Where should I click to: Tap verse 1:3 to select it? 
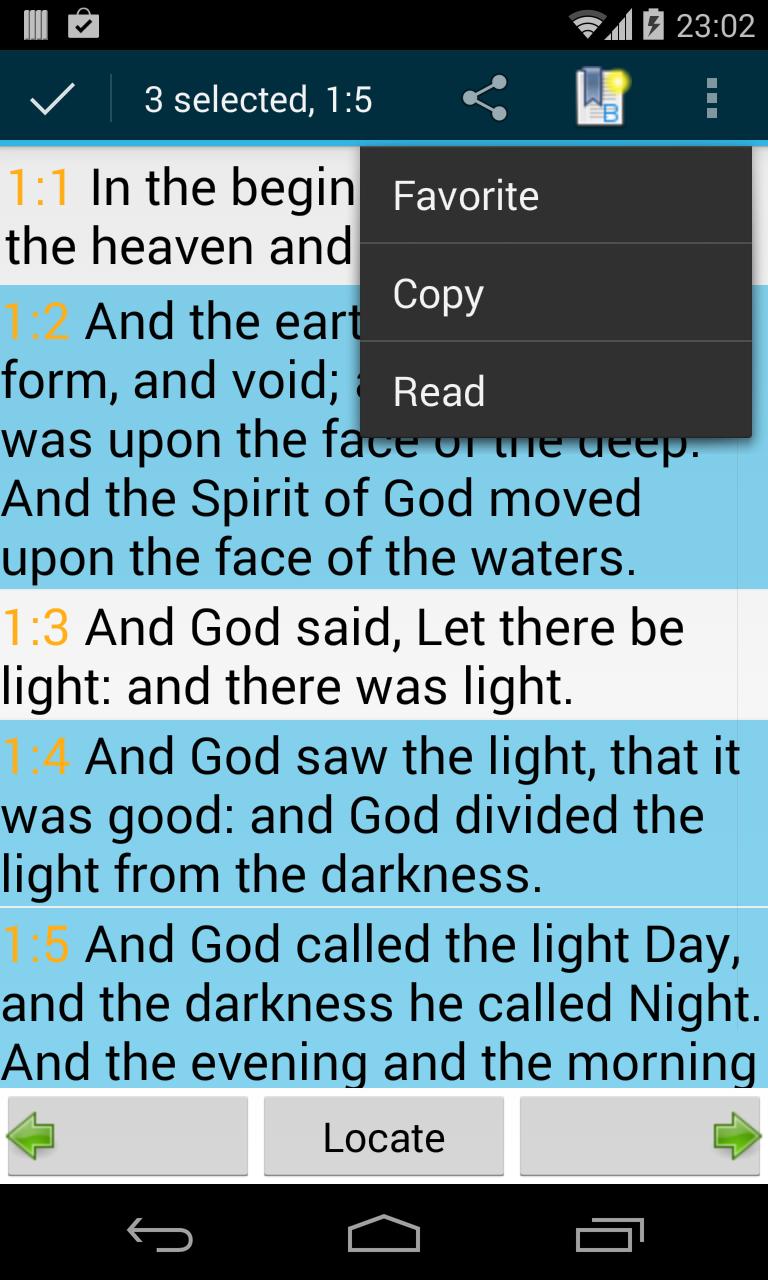click(x=384, y=656)
